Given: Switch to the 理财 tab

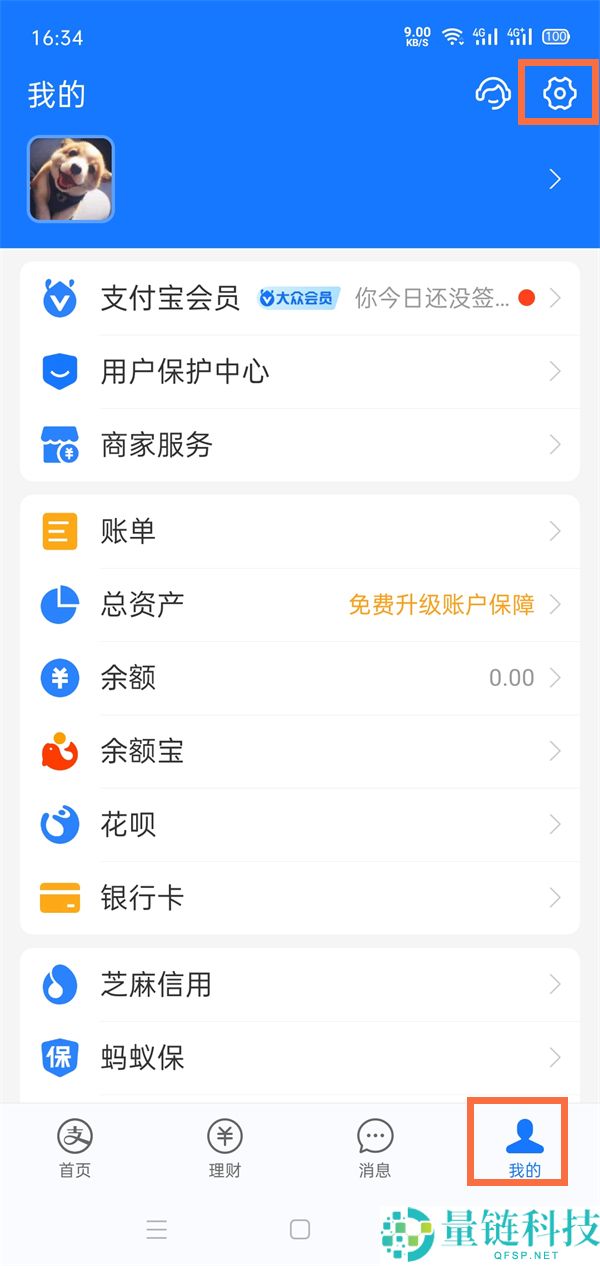Looking at the screenshot, I should [225, 1147].
